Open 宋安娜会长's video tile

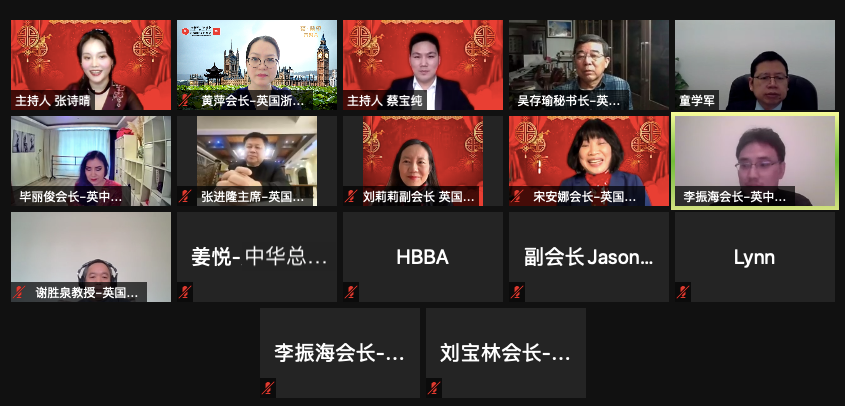(x=588, y=160)
